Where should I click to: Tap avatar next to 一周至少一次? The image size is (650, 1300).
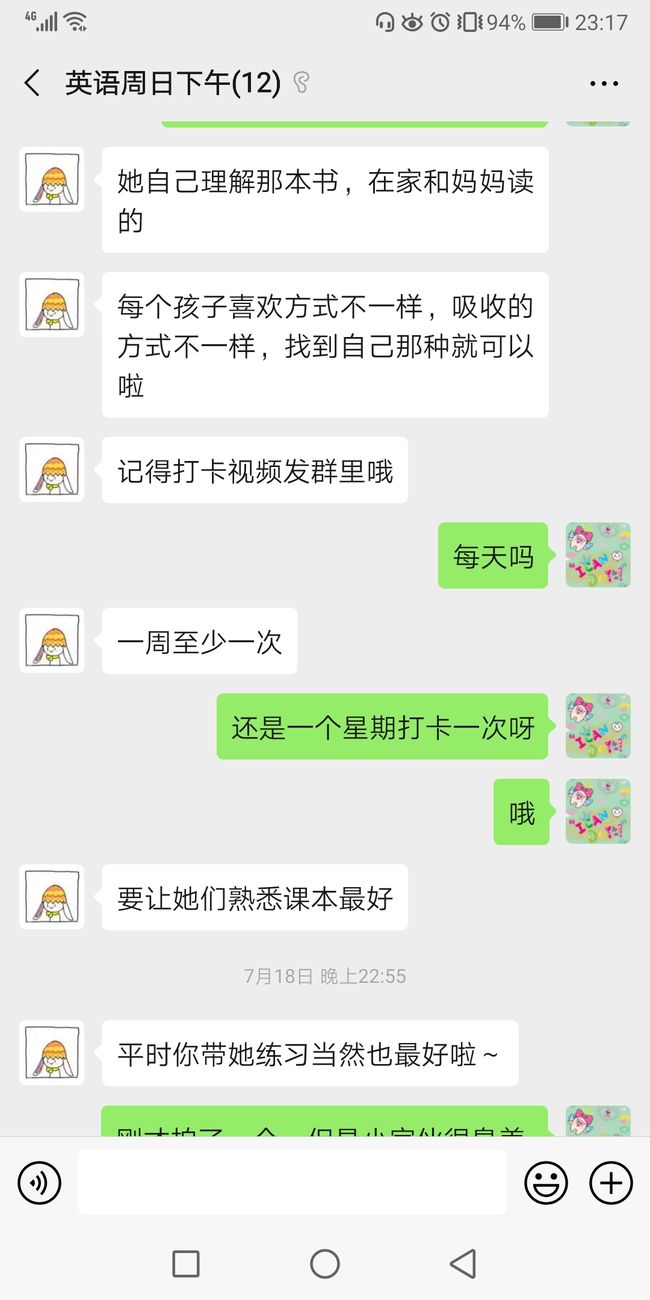[52, 640]
